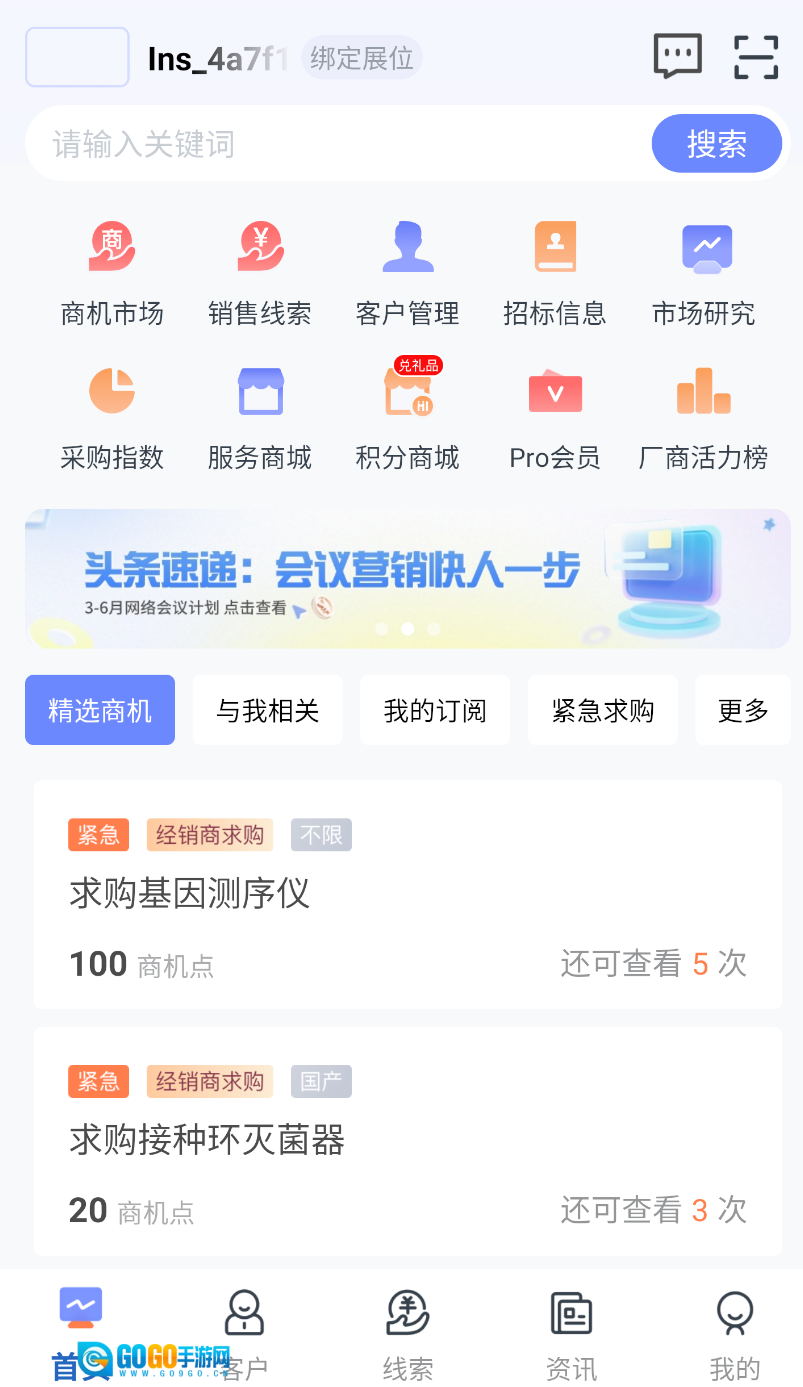Open 积分商城 shortcut
The image size is (803, 1387).
click(x=407, y=417)
